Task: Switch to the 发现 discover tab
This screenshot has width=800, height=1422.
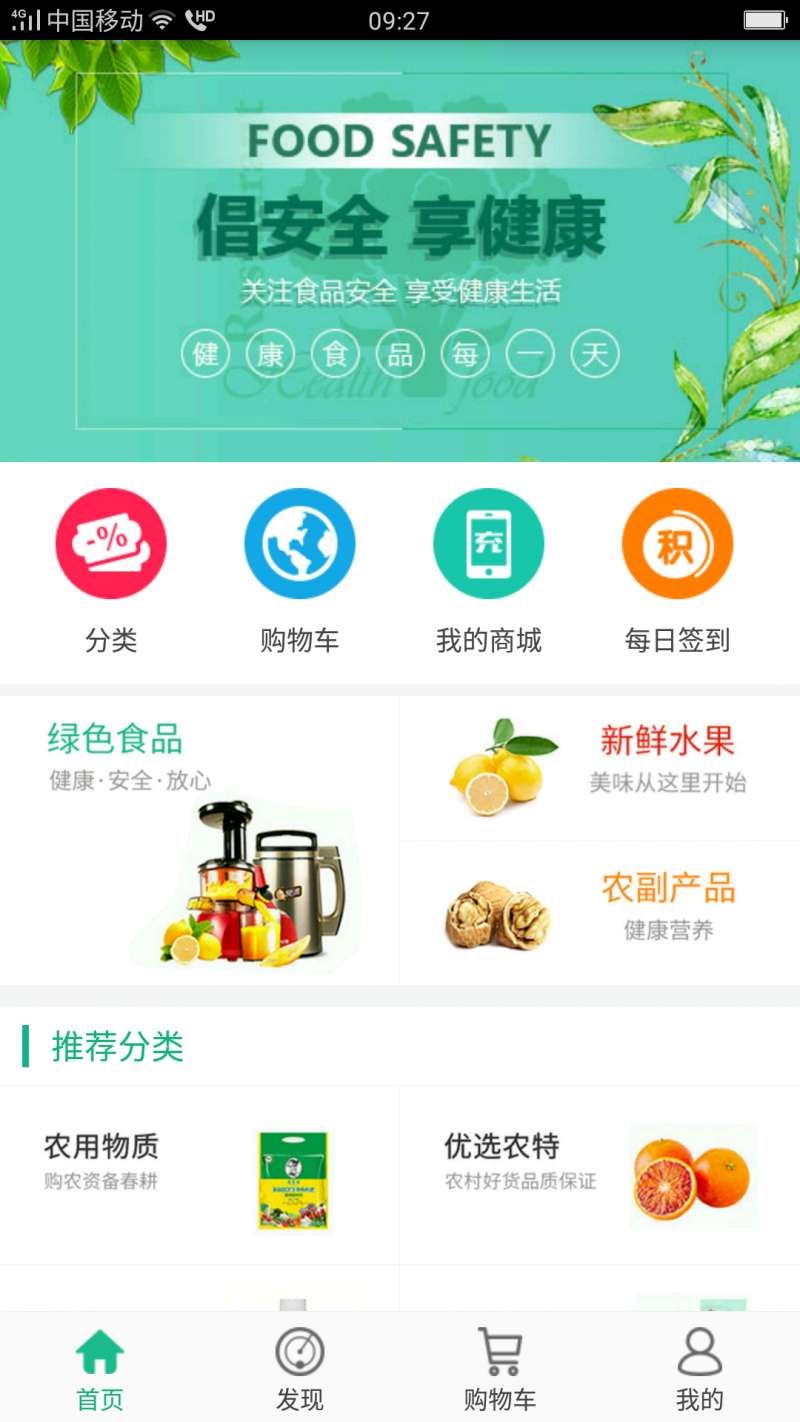Action: [x=300, y=1370]
